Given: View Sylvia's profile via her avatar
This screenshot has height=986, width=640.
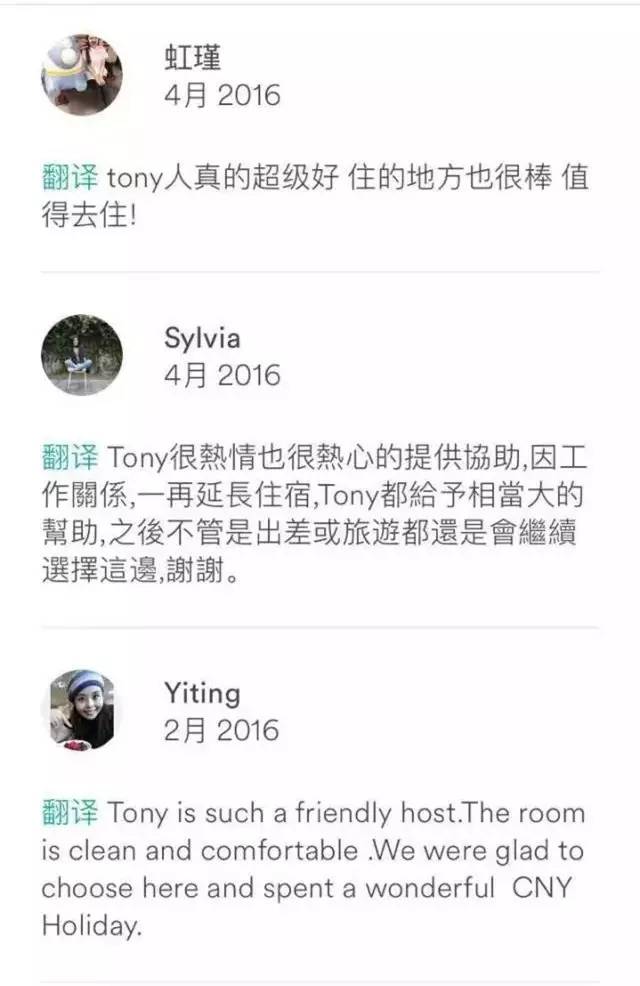Looking at the screenshot, I should pos(82,356).
